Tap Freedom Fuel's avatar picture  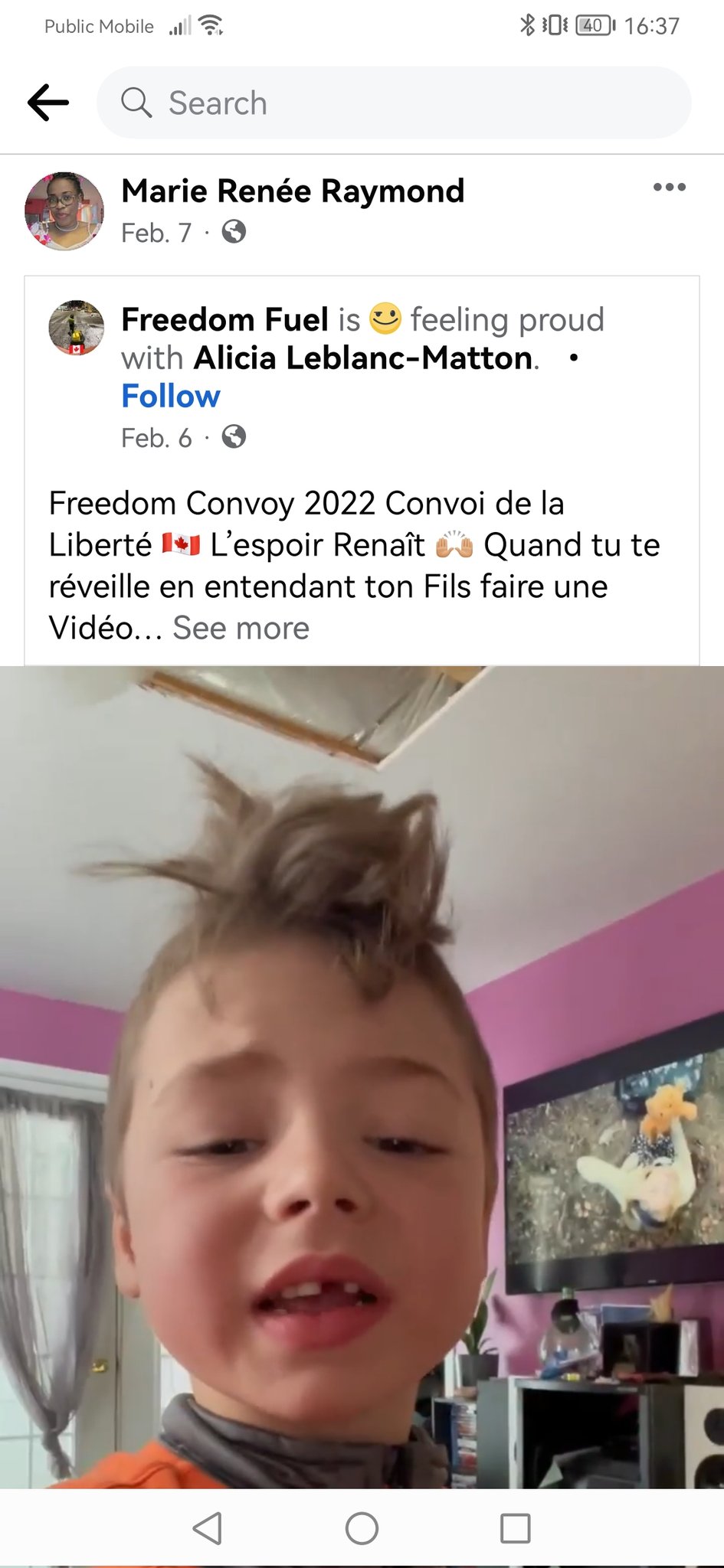point(76,328)
